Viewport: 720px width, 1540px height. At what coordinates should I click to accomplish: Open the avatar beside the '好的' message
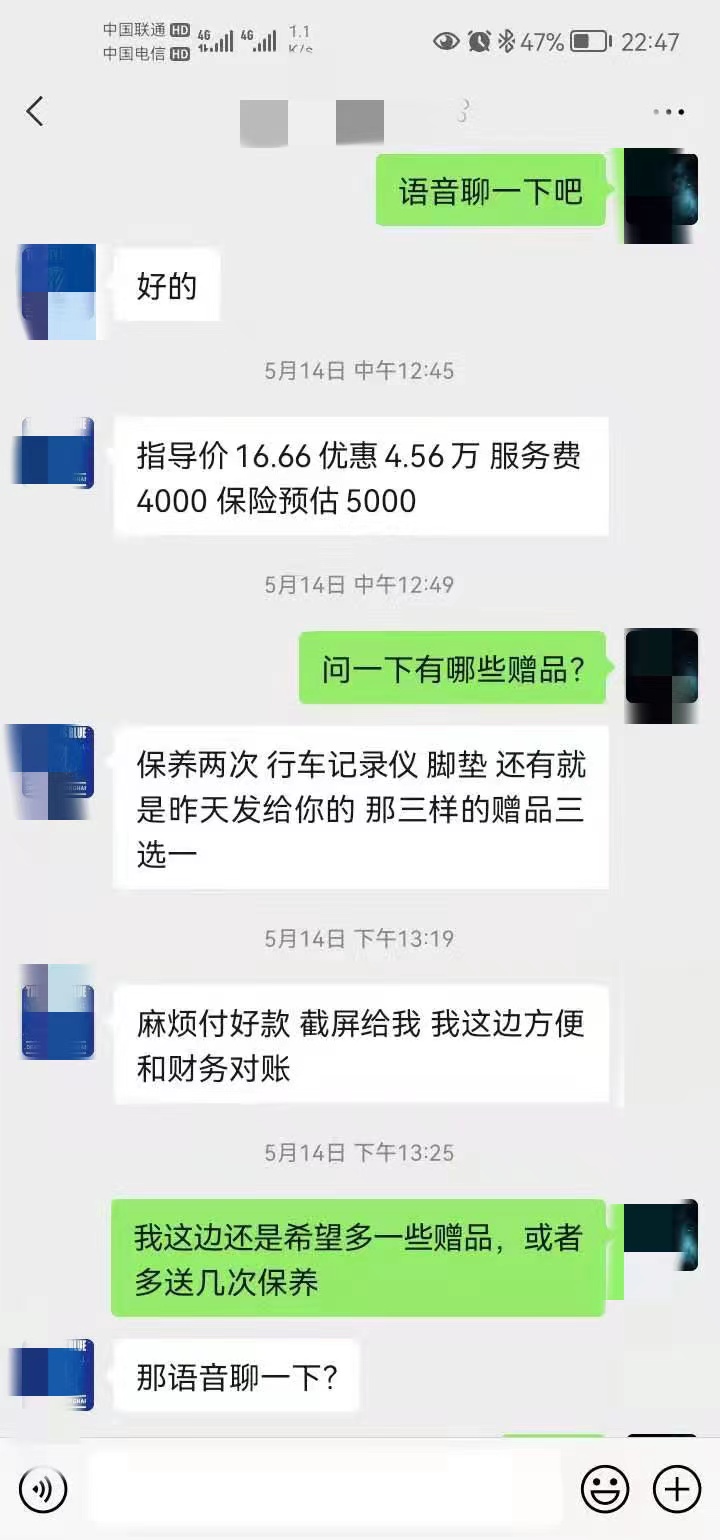point(59,292)
